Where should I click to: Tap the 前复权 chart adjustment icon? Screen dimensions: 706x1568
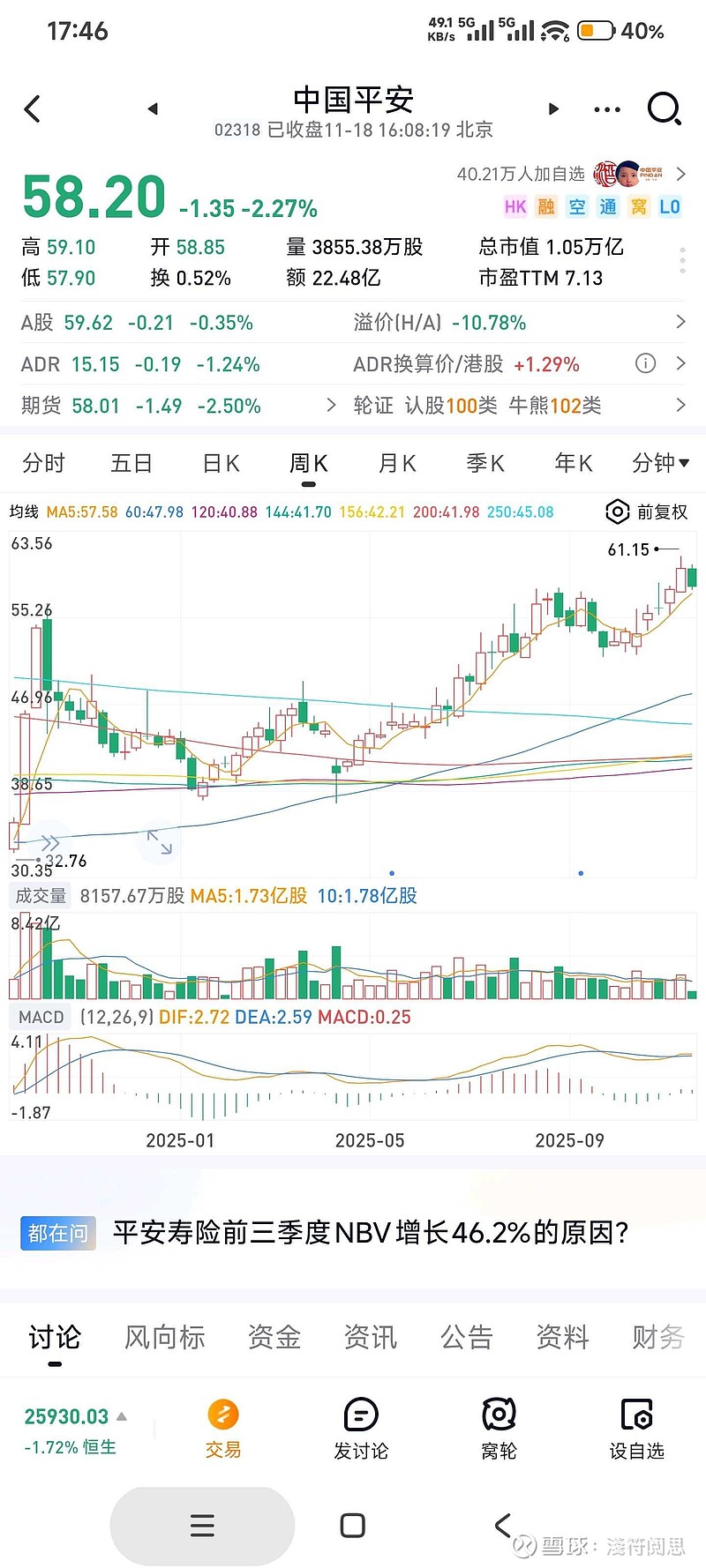click(x=642, y=512)
